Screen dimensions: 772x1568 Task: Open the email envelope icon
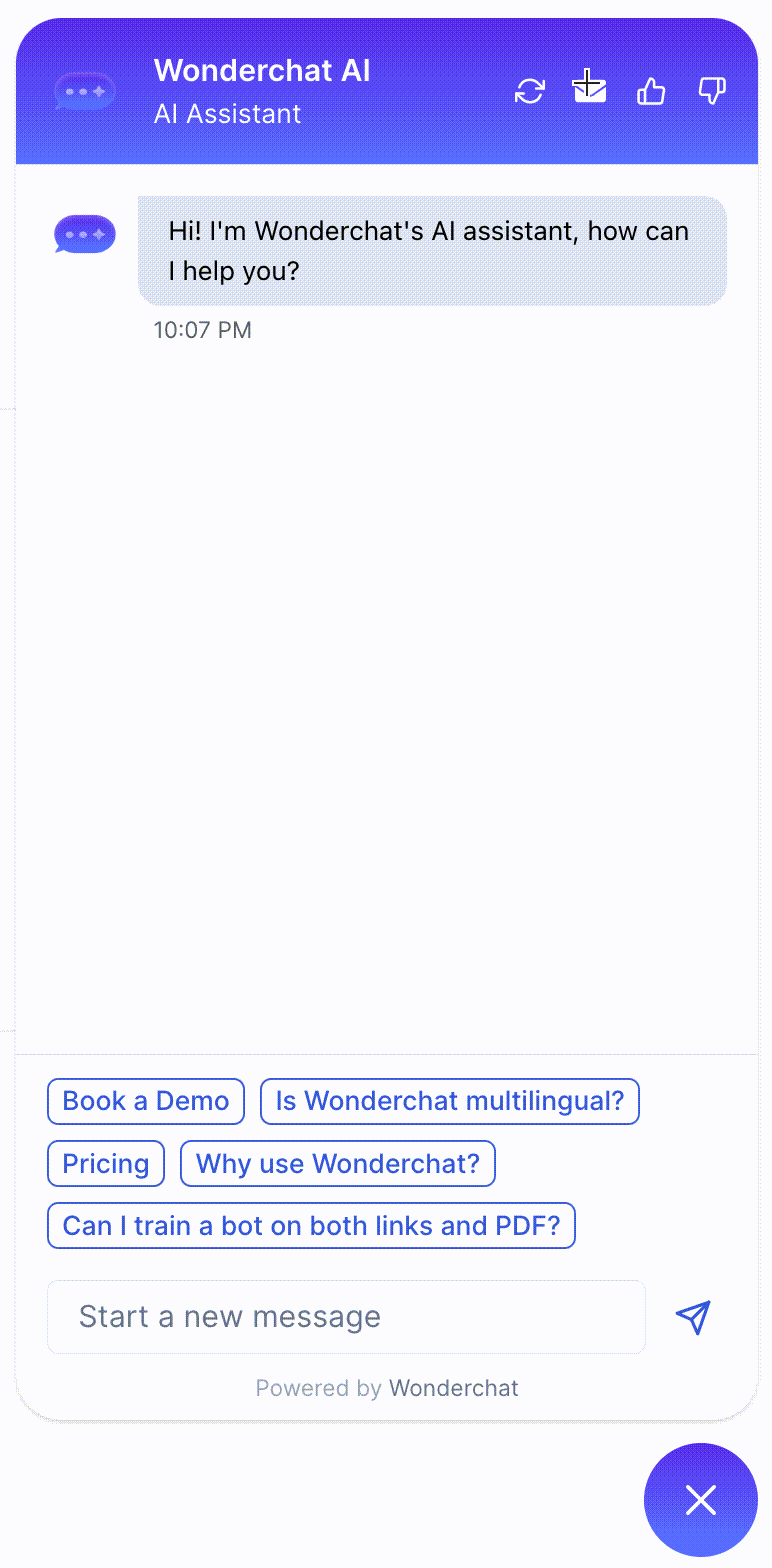(x=590, y=90)
